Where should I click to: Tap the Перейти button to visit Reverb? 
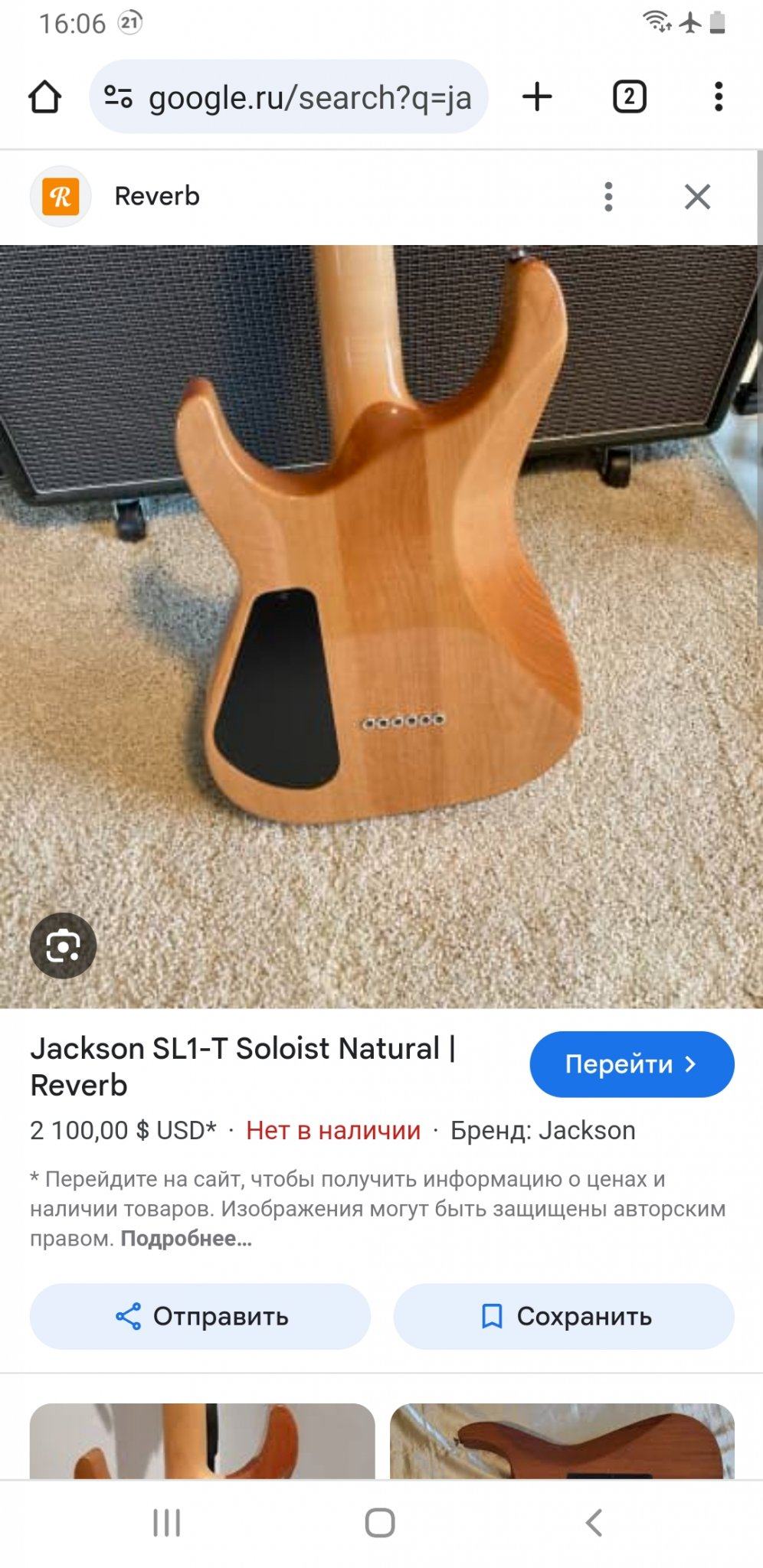point(631,1064)
